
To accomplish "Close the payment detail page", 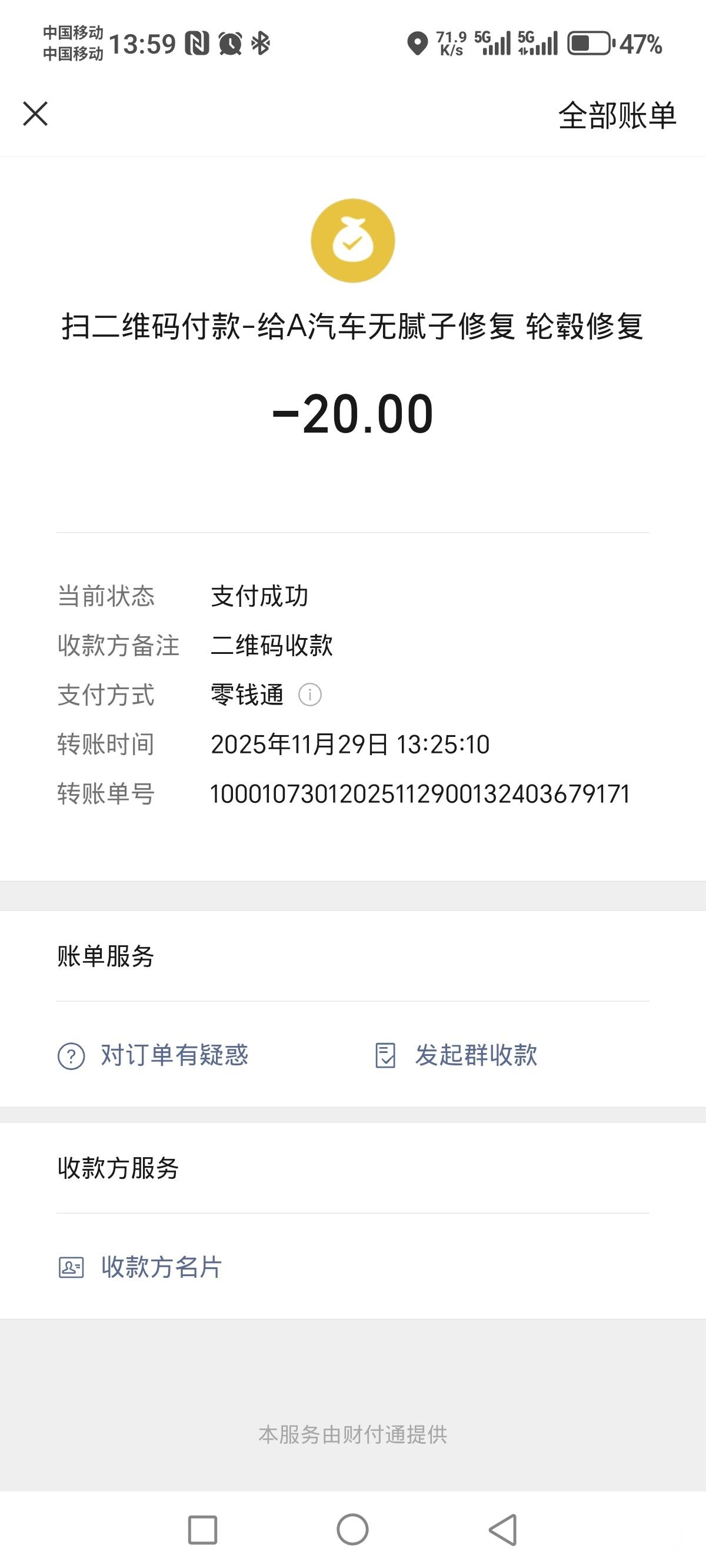I will tap(35, 114).
